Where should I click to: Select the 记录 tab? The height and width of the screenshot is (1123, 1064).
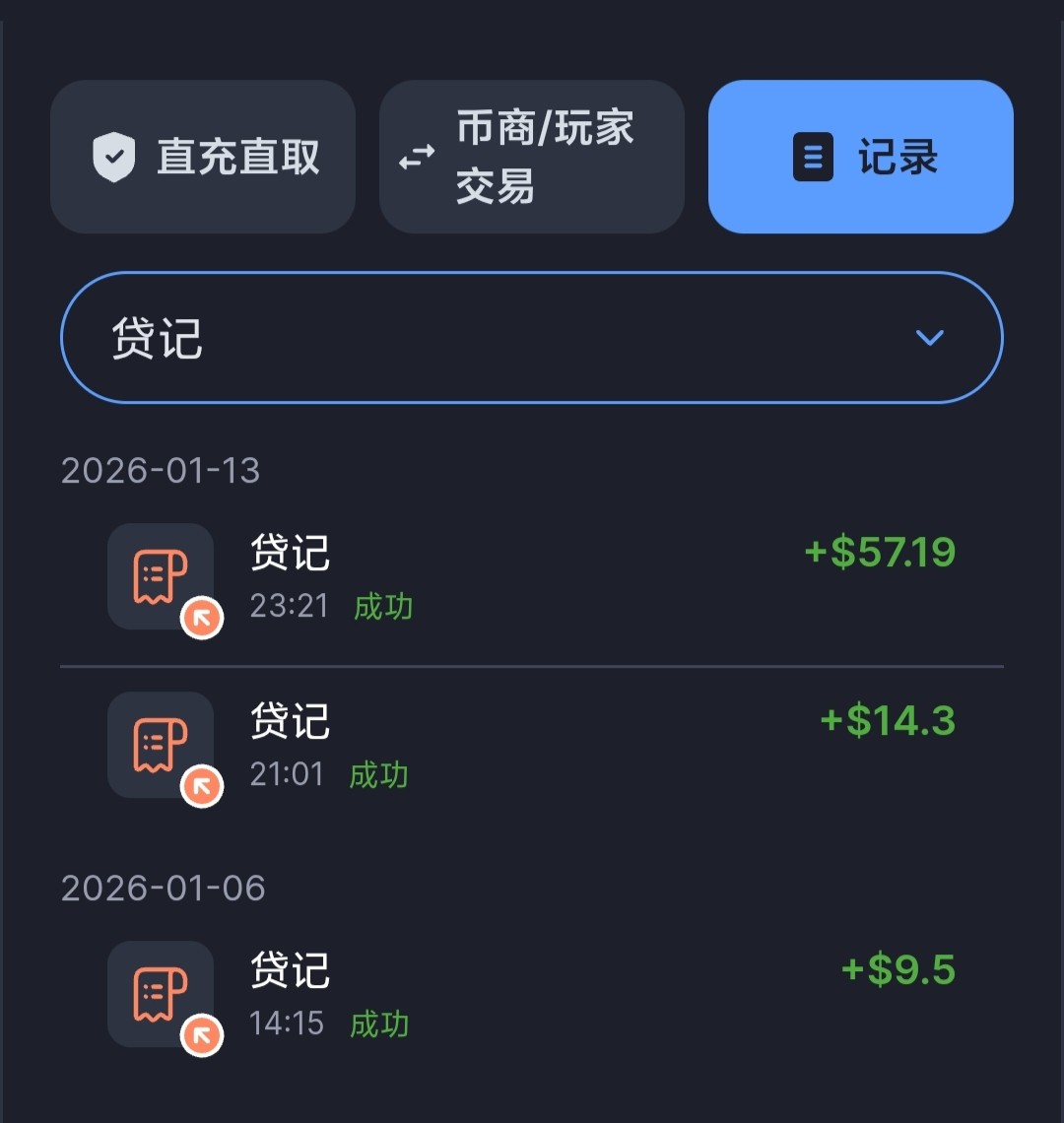pyautogui.click(x=861, y=157)
